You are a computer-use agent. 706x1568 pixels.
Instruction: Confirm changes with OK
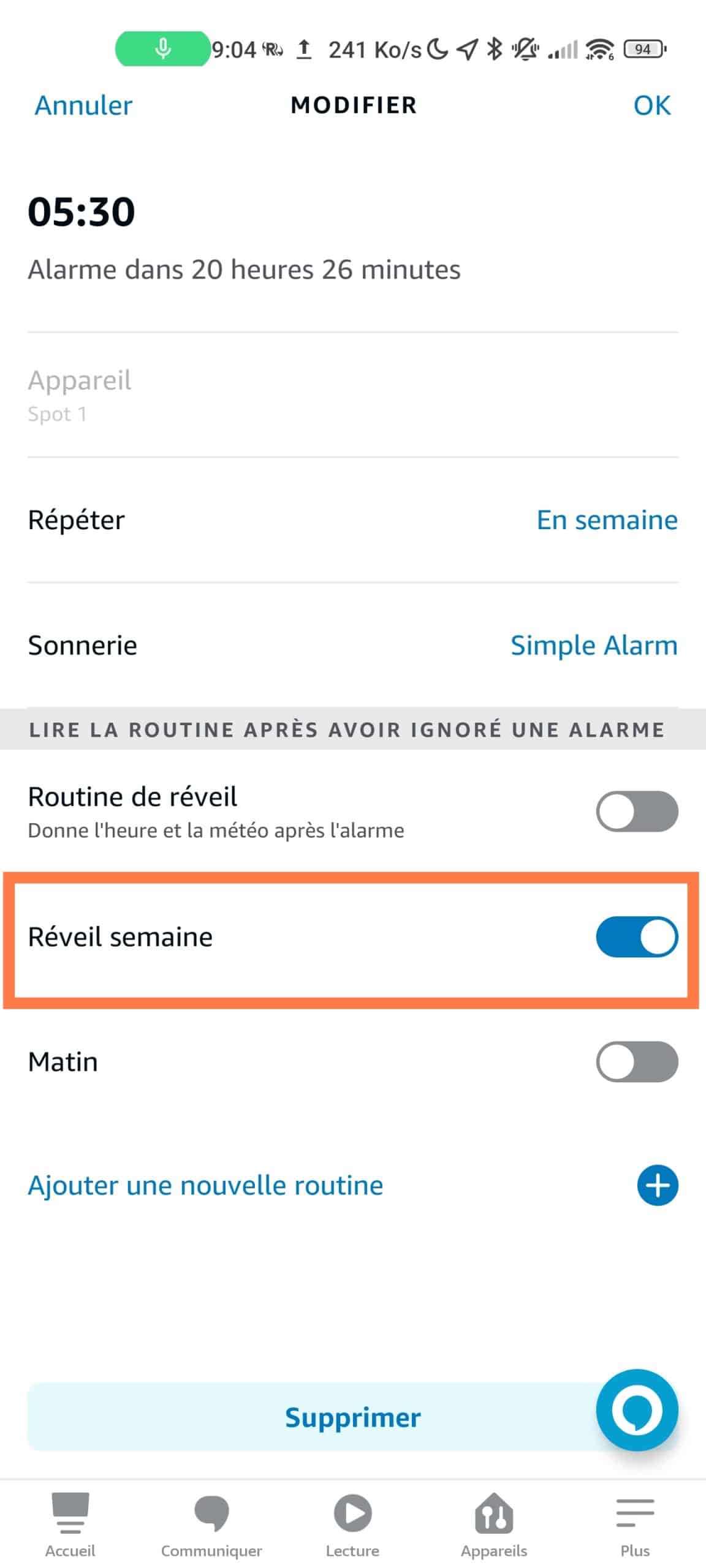click(652, 105)
